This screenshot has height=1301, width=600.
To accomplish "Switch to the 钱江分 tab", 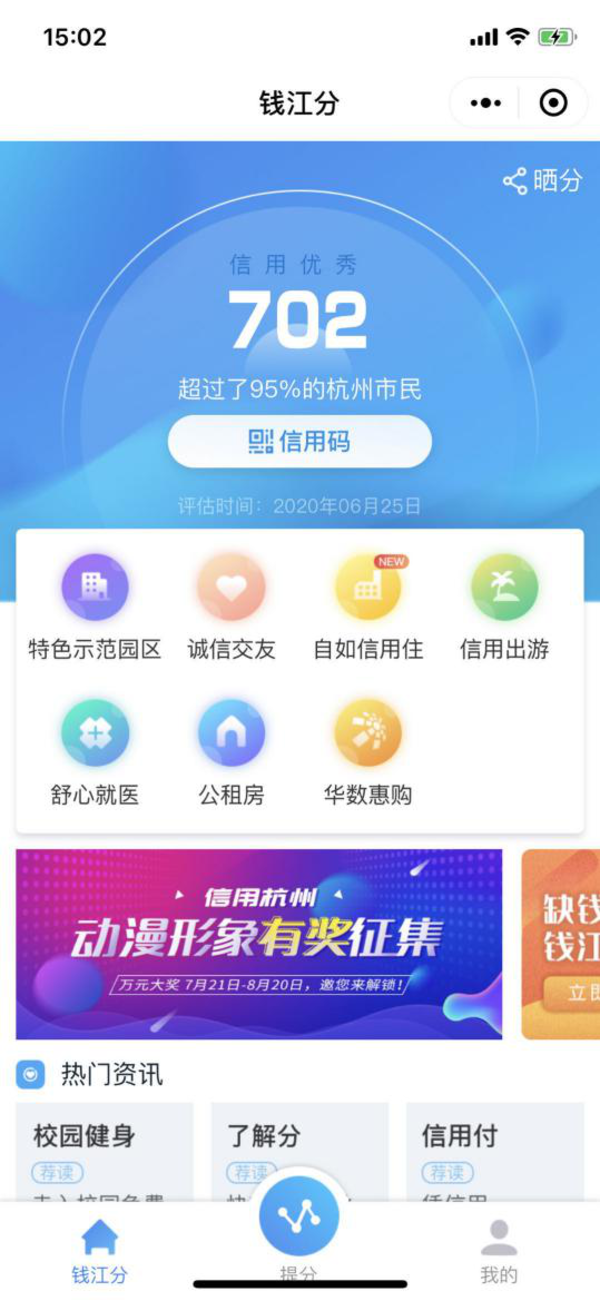I will coord(99,1250).
